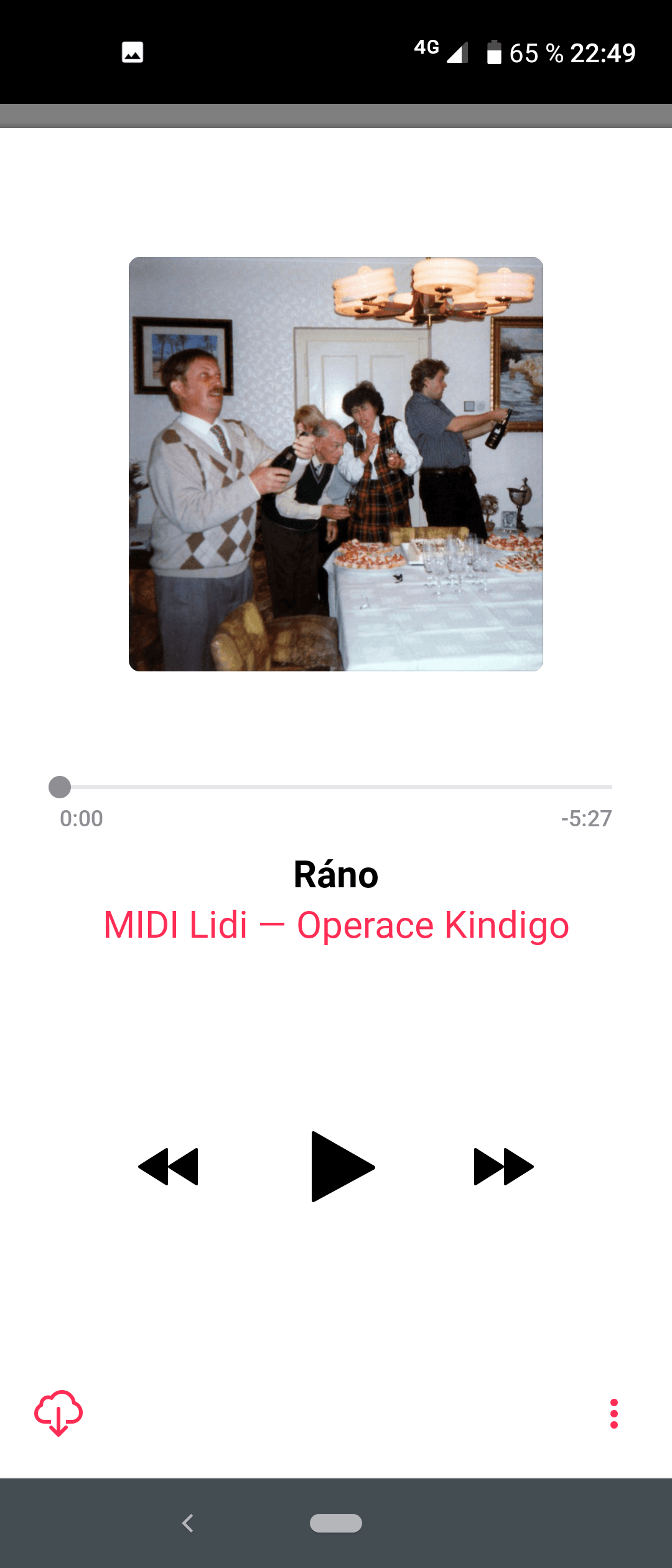Screen dimensions: 672x1568
Task: Skip forward to the next track
Action: [x=503, y=1167]
